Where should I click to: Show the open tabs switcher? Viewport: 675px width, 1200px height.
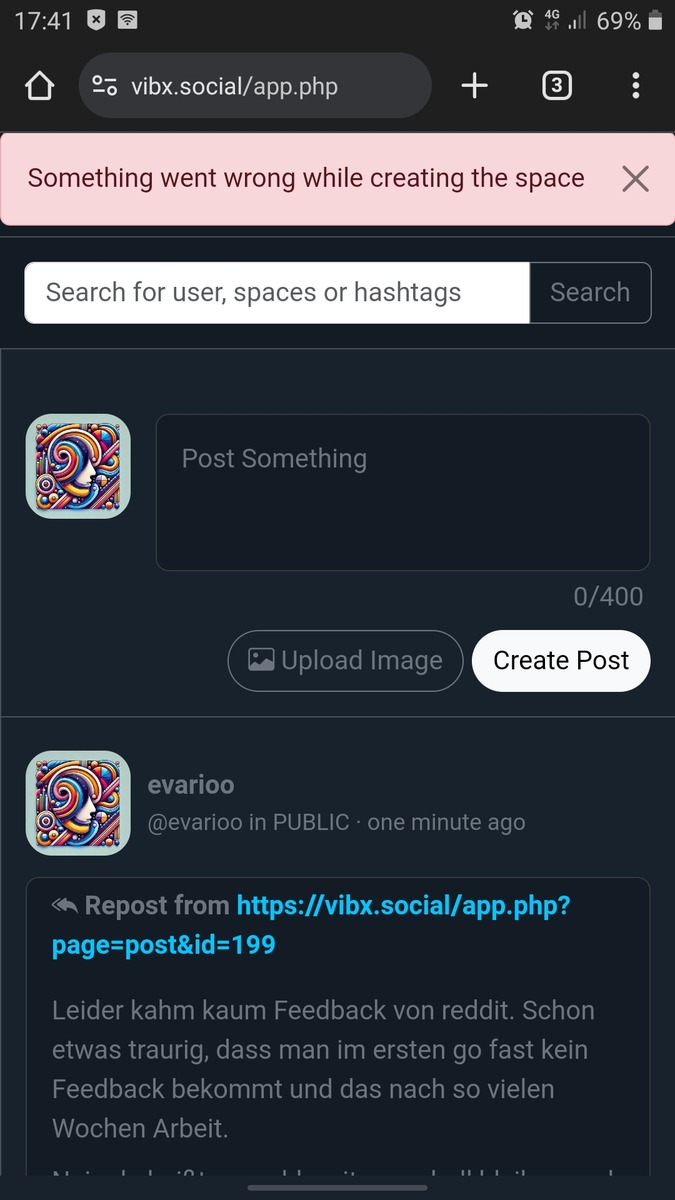(557, 86)
